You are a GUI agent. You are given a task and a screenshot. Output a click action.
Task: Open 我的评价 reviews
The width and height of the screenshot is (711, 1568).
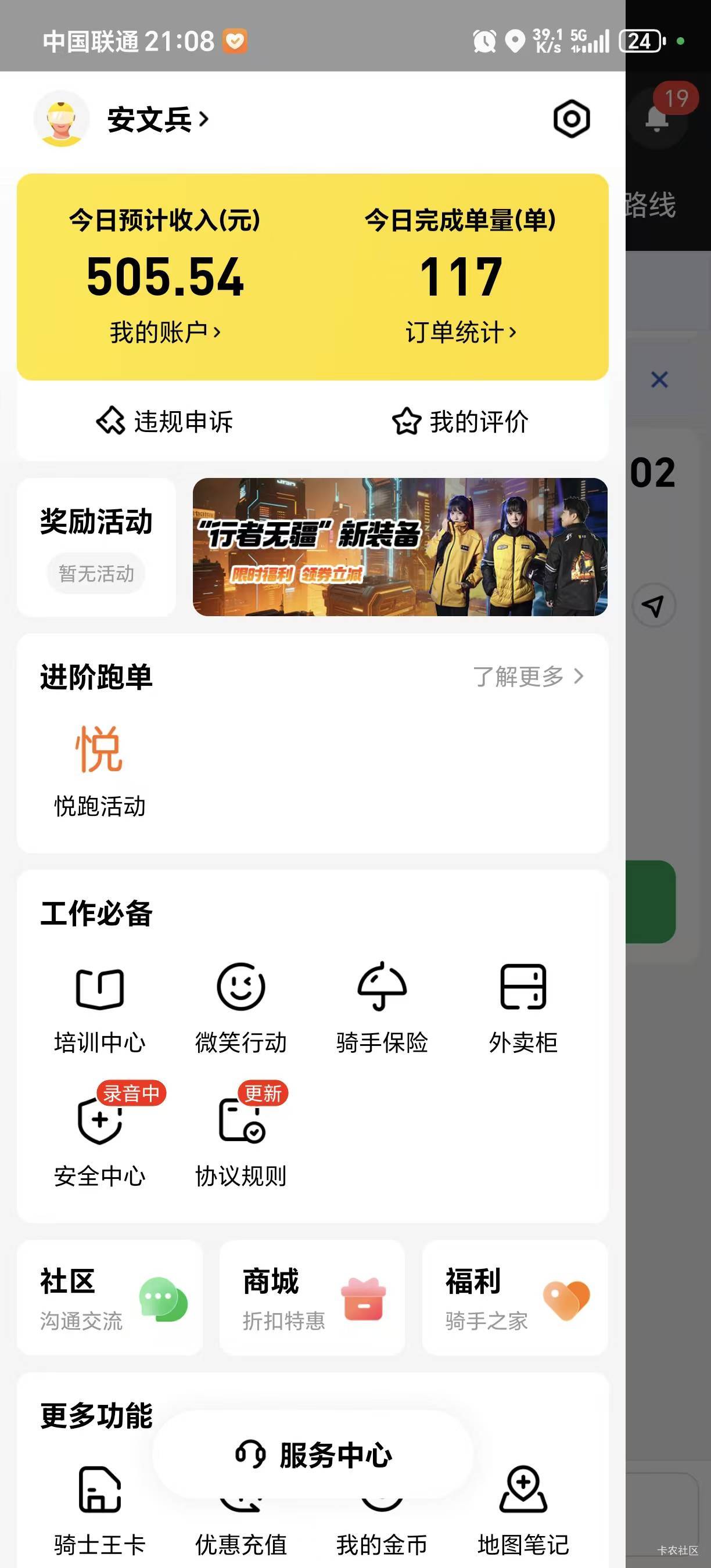tap(460, 421)
